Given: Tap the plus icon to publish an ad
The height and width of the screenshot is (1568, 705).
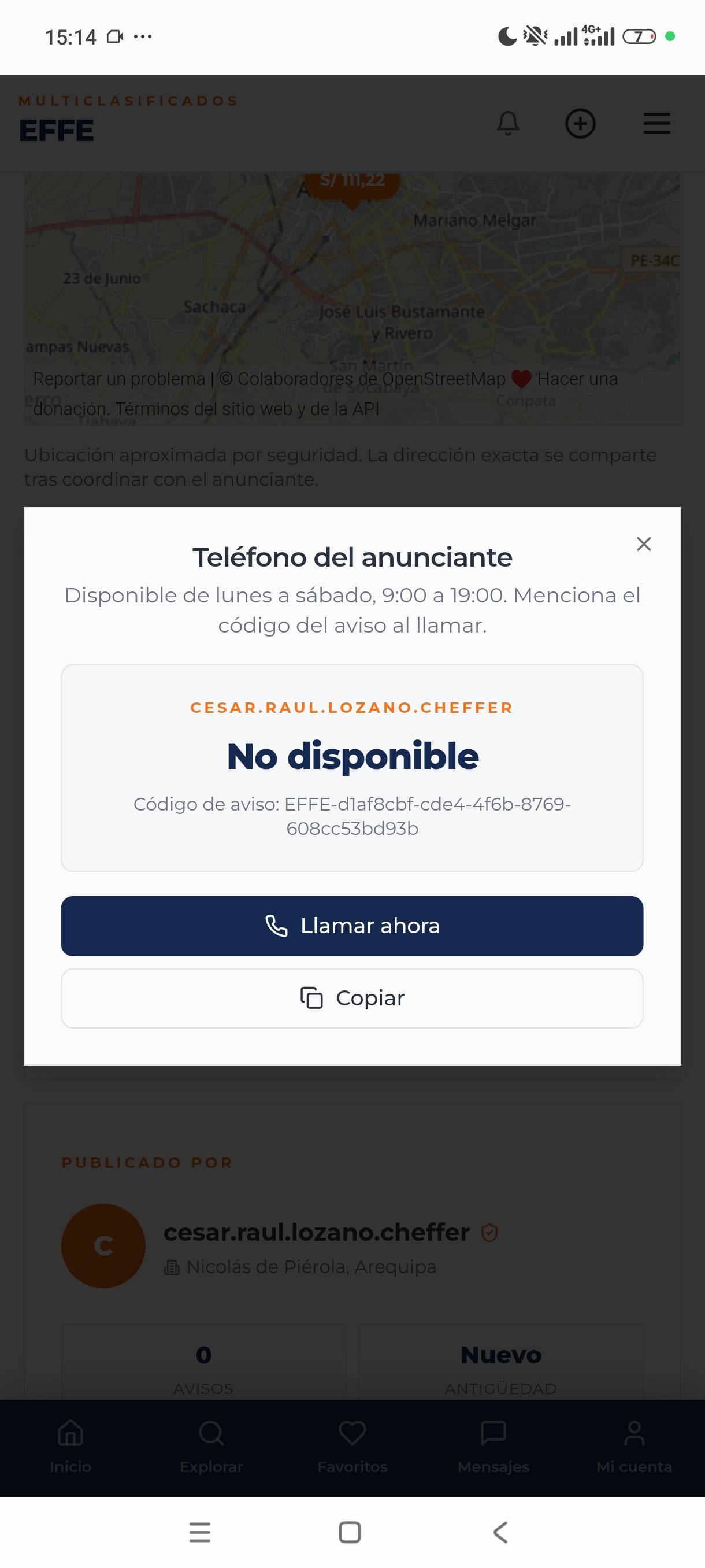Looking at the screenshot, I should (580, 124).
